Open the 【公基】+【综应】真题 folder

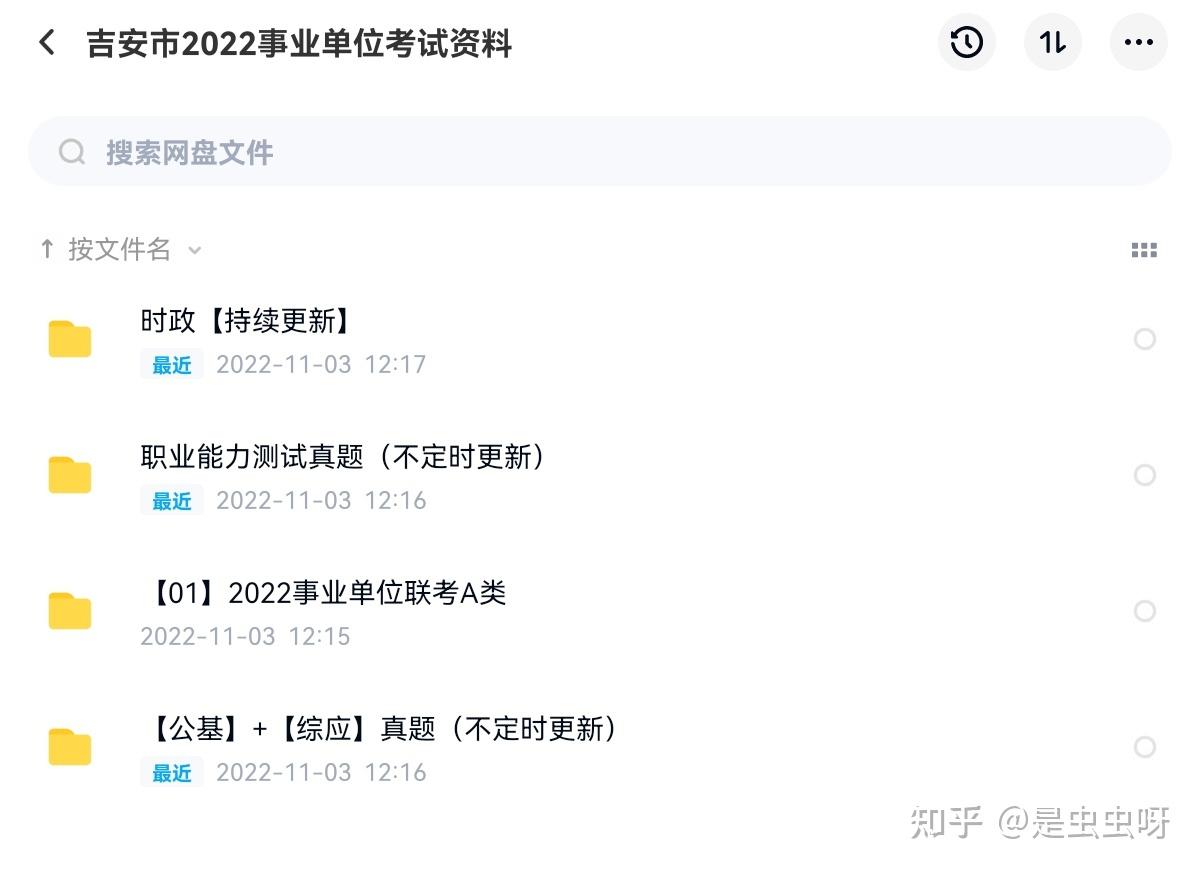(x=380, y=730)
